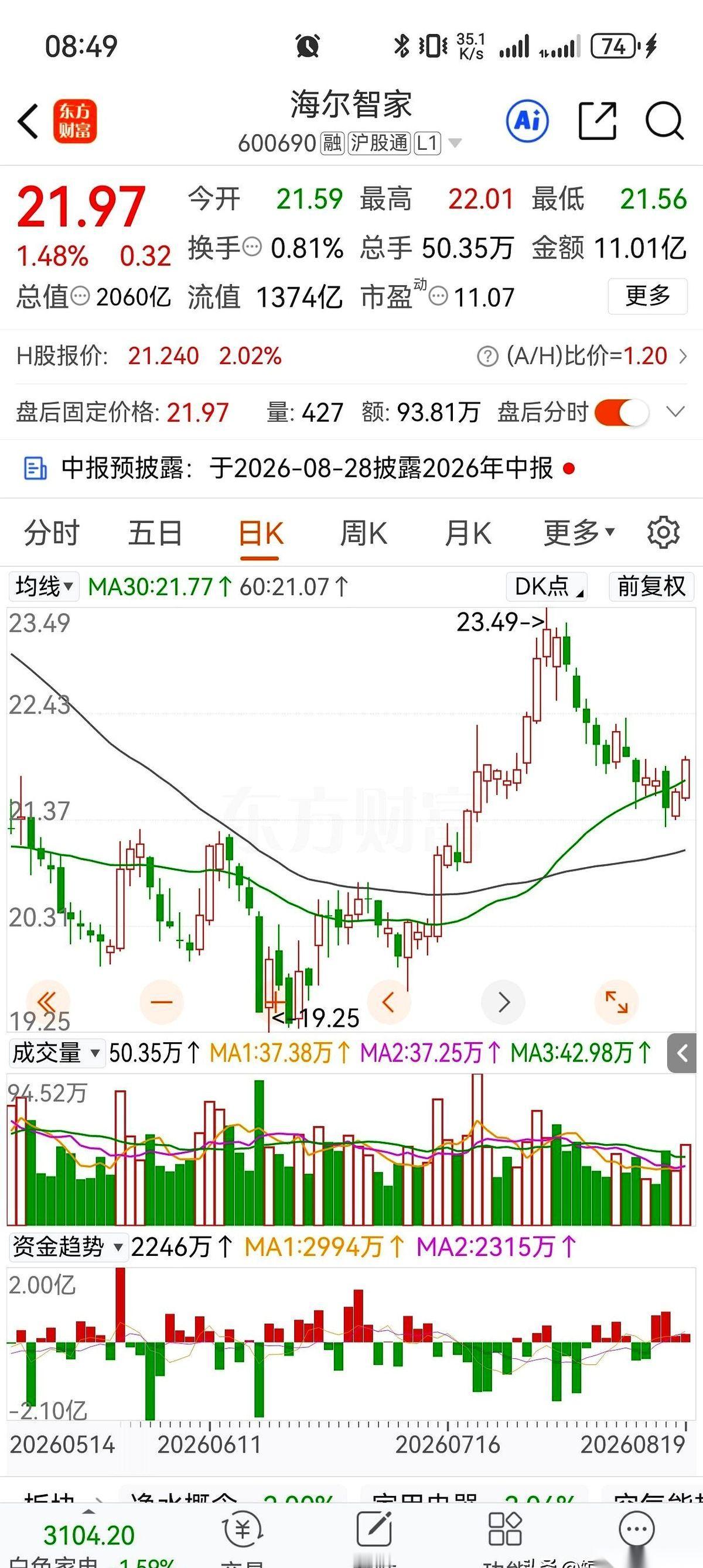Screen dimensions: 703x1568
Task: Expand the 更多 chart period dropdown
Action: point(579,533)
